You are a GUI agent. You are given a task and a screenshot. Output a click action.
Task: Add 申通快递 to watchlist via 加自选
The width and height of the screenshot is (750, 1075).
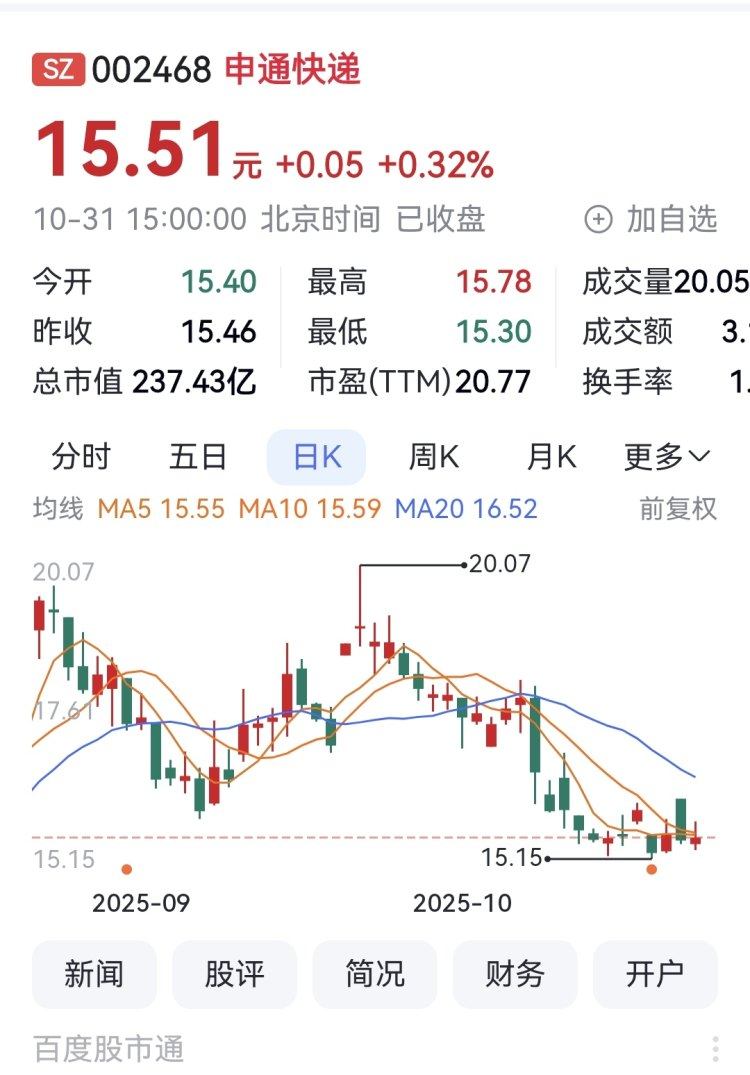click(x=652, y=219)
